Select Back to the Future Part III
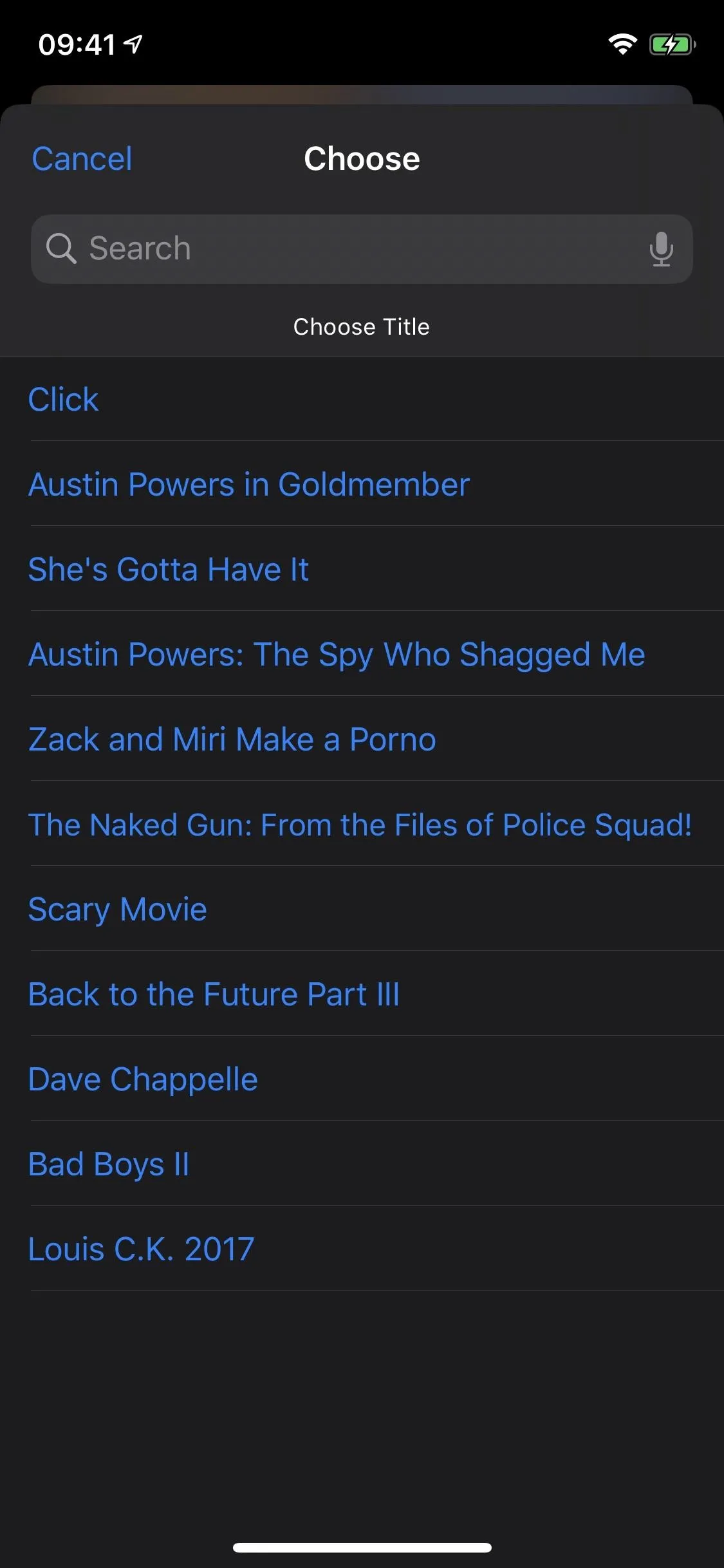Screen dimensions: 724x1568 click(x=362, y=994)
